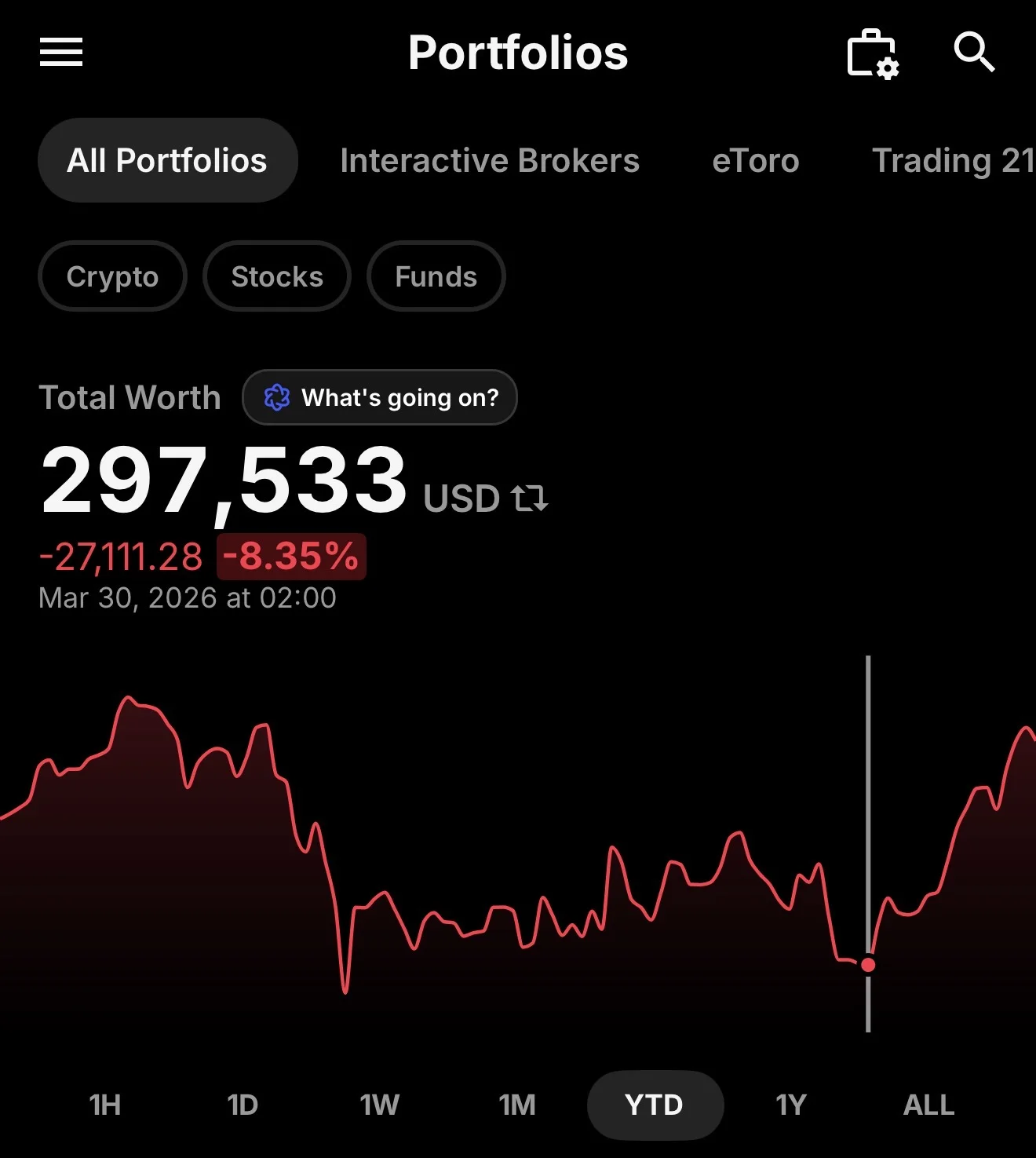Select the eToro portfolio tab
This screenshot has height=1158, width=1036.
755,160
